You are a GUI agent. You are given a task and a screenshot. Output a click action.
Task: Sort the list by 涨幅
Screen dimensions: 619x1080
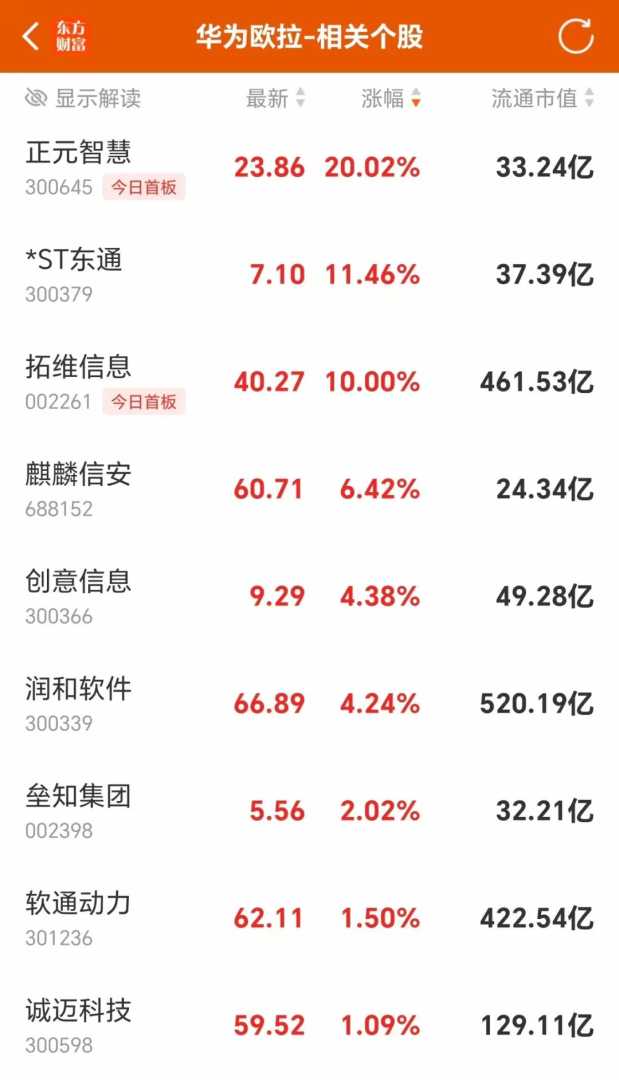(x=391, y=98)
